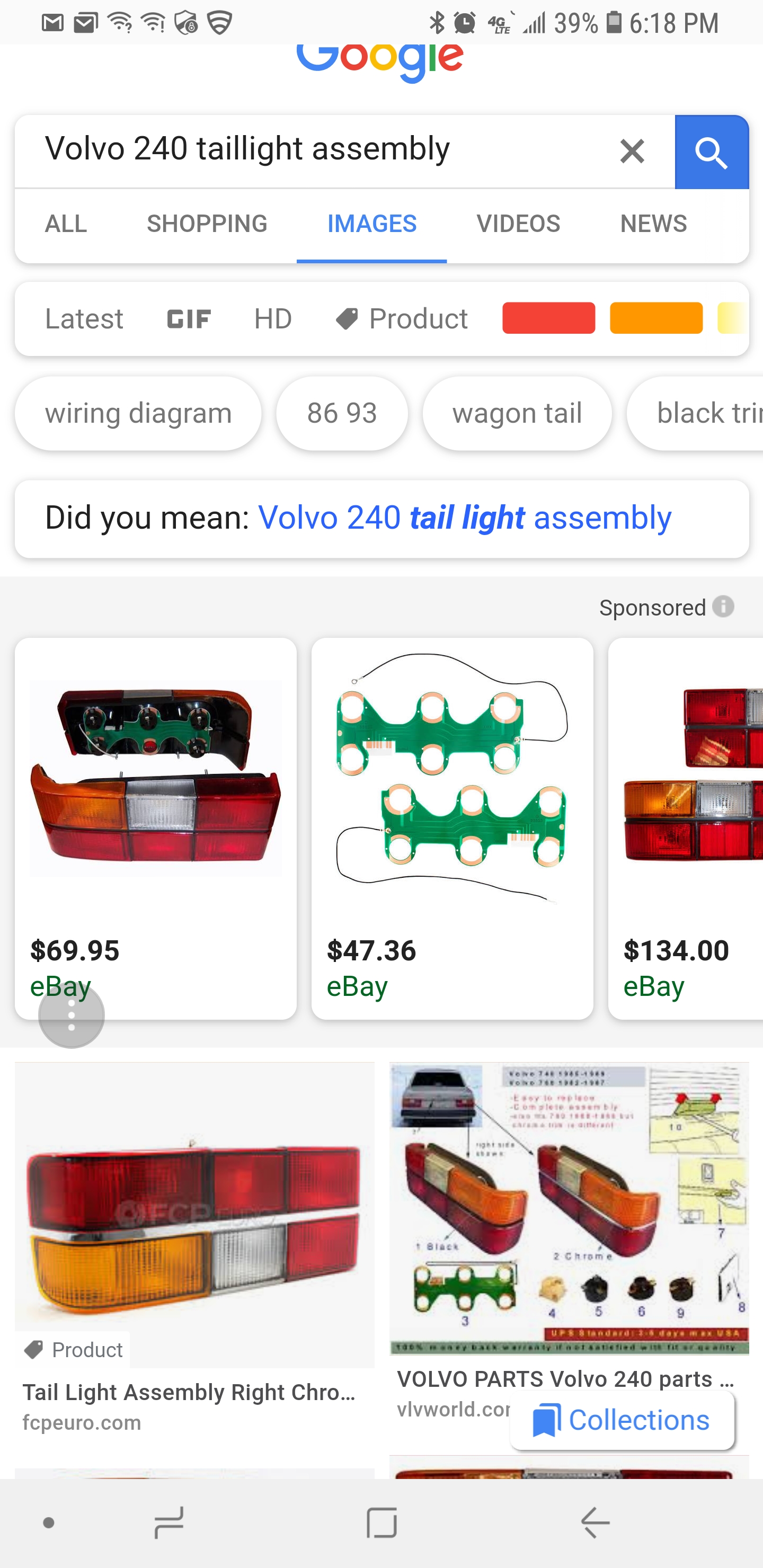Clear the search query text
763x1568 pixels.
632,151
